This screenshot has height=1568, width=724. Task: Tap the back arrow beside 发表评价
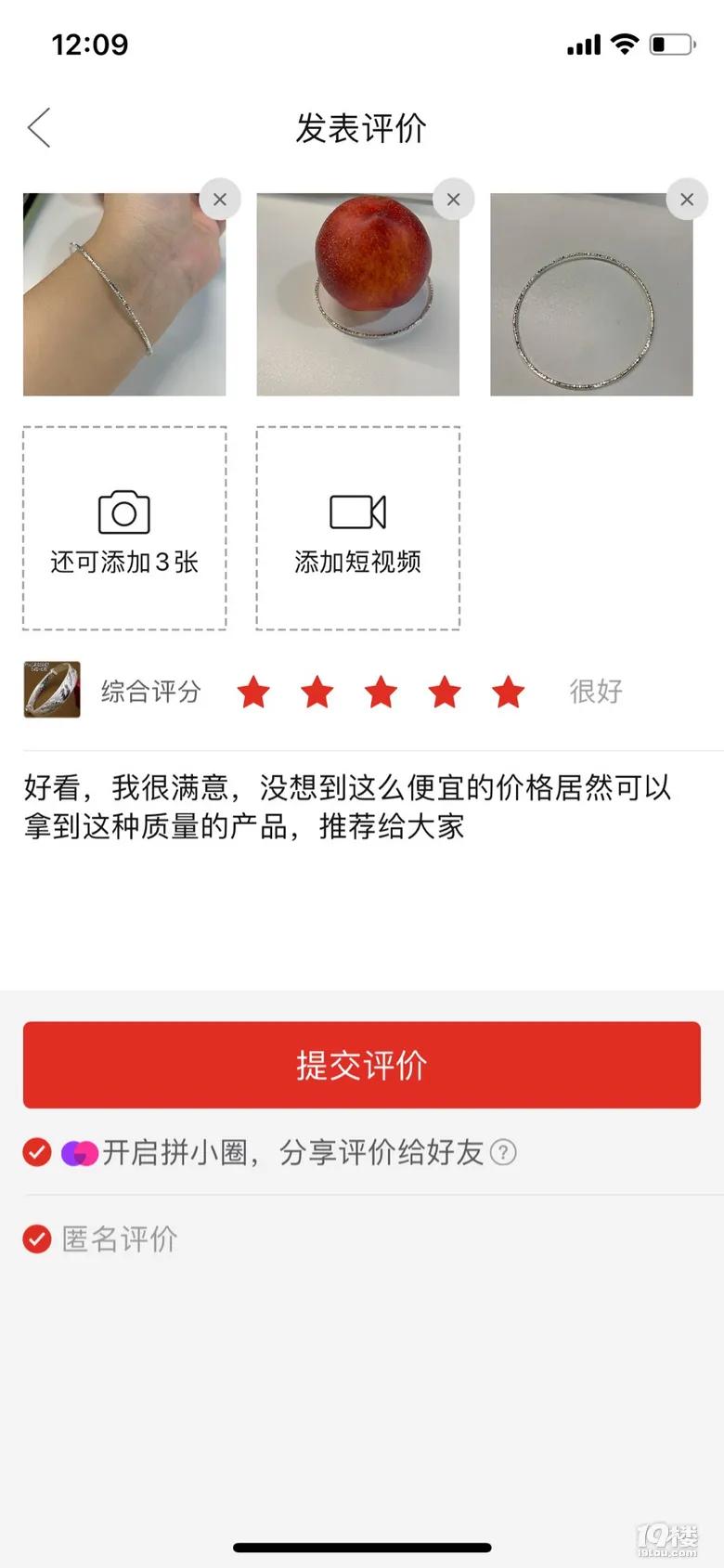[x=39, y=127]
